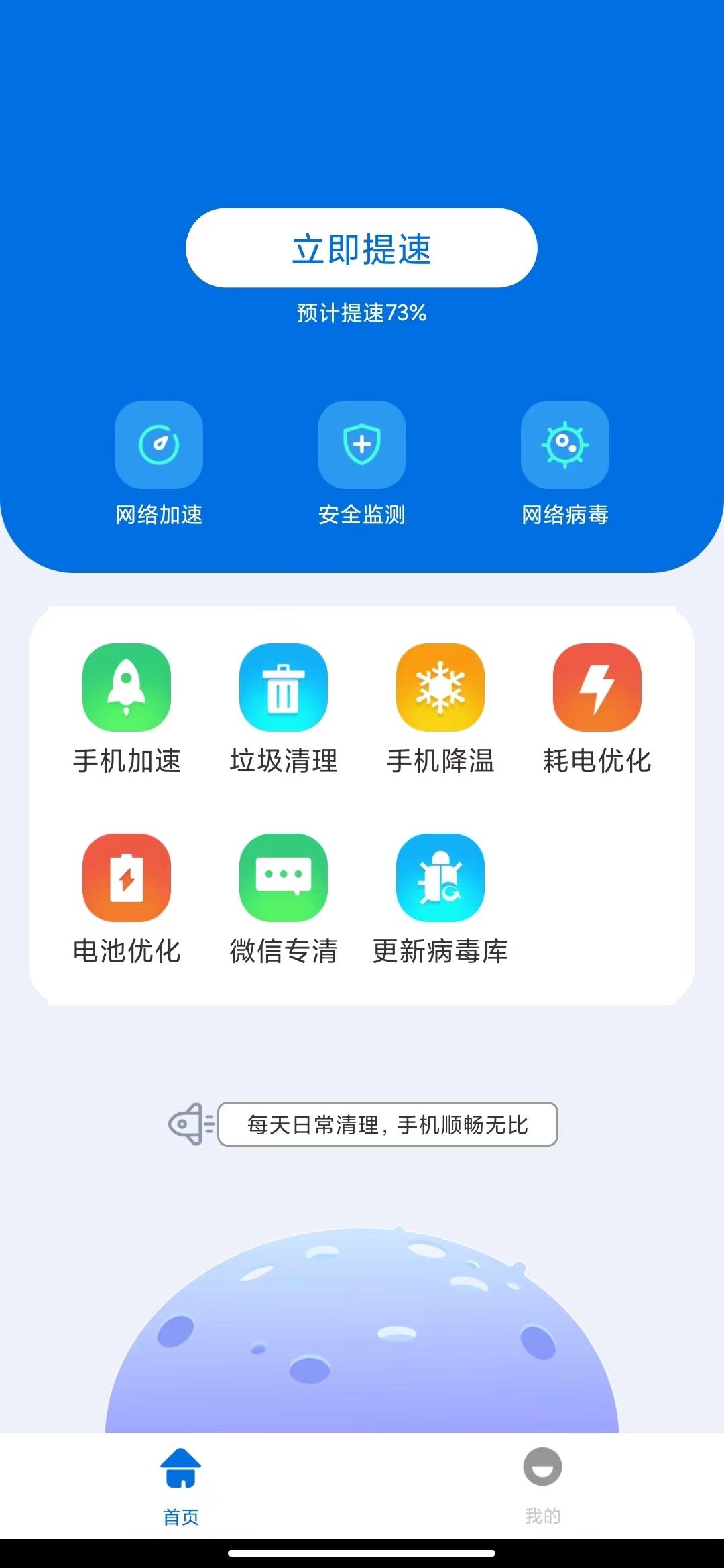Click the 预计提速73% estimate text

click(x=361, y=311)
